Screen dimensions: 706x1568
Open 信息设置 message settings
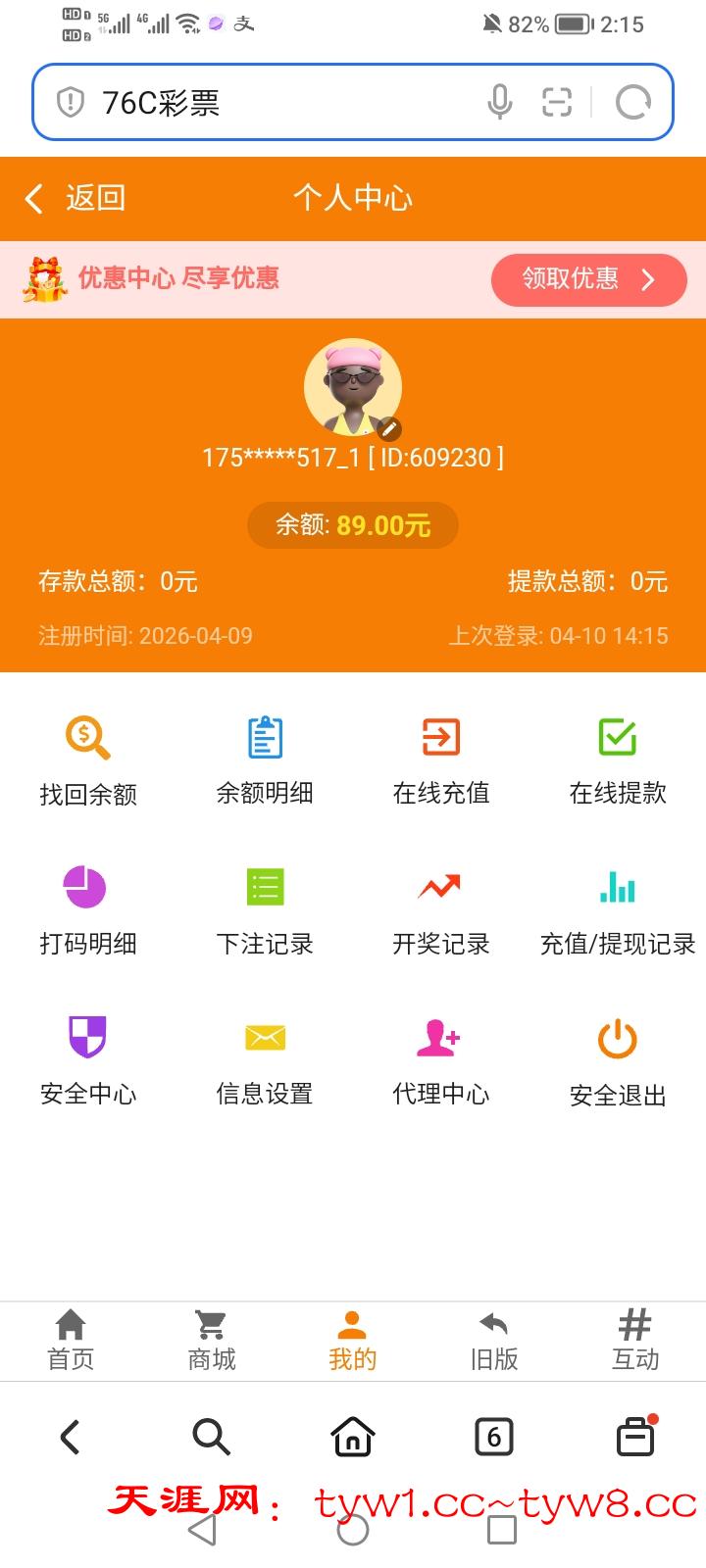pyautogui.click(x=265, y=1061)
